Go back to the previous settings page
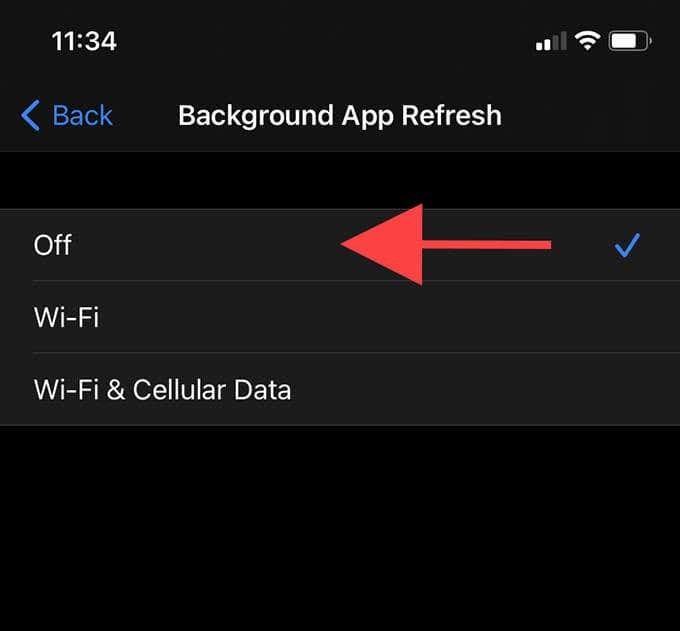The image size is (680, 631). tap(67, 116)
